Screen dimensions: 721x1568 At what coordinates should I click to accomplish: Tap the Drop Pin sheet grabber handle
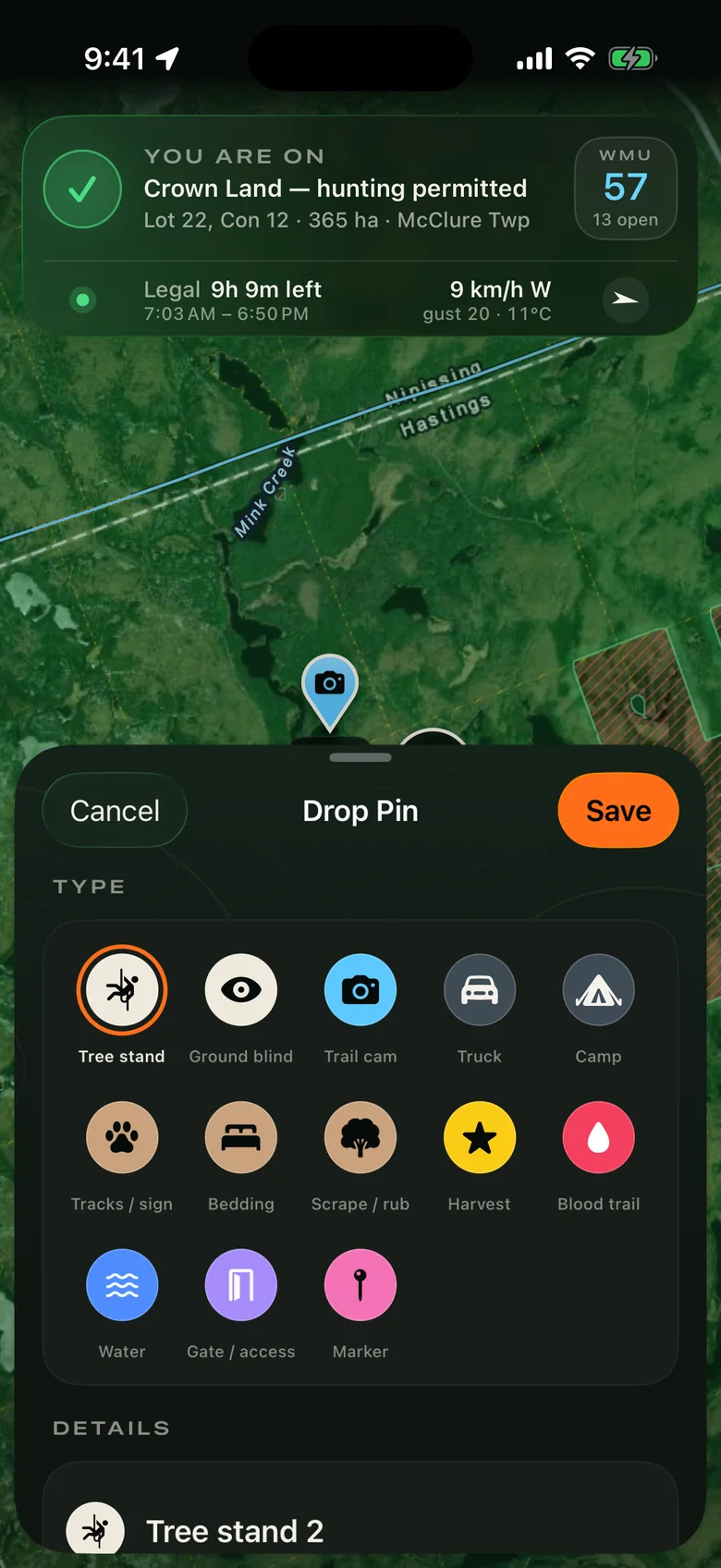[x=360, y=757]
